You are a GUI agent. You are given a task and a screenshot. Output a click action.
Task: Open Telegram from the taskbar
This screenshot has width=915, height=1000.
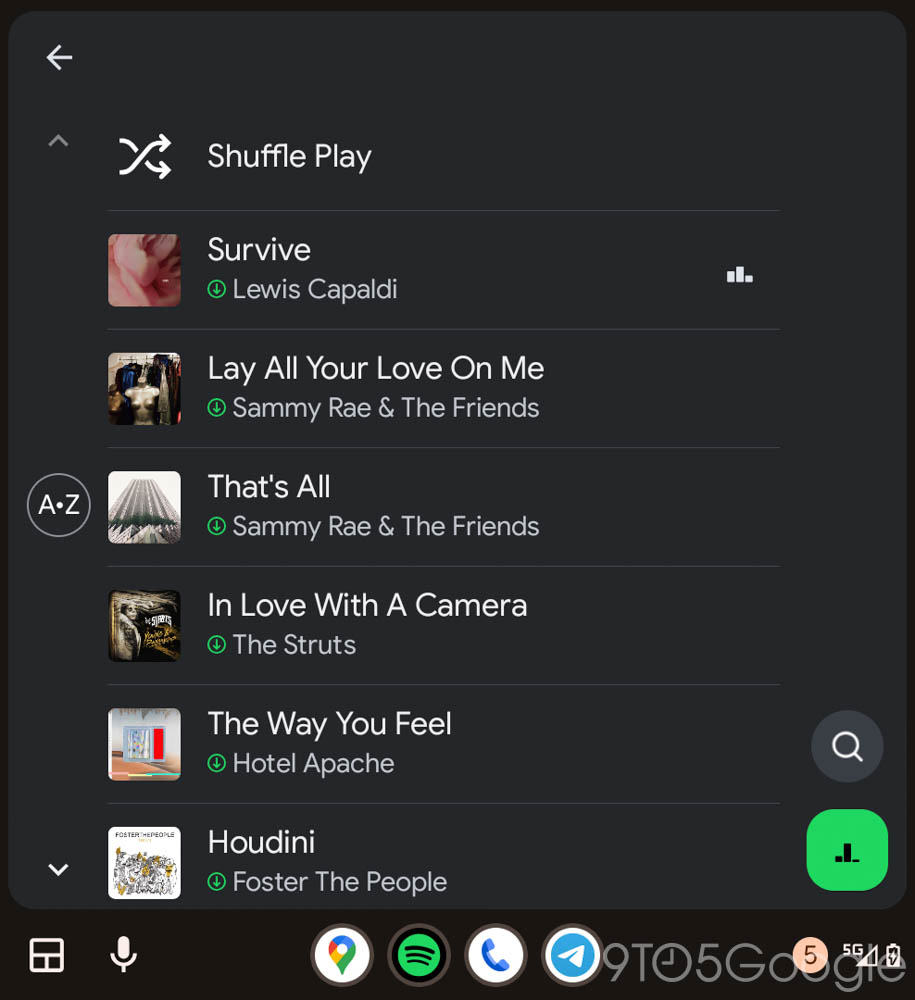click(x=572, y=956)
